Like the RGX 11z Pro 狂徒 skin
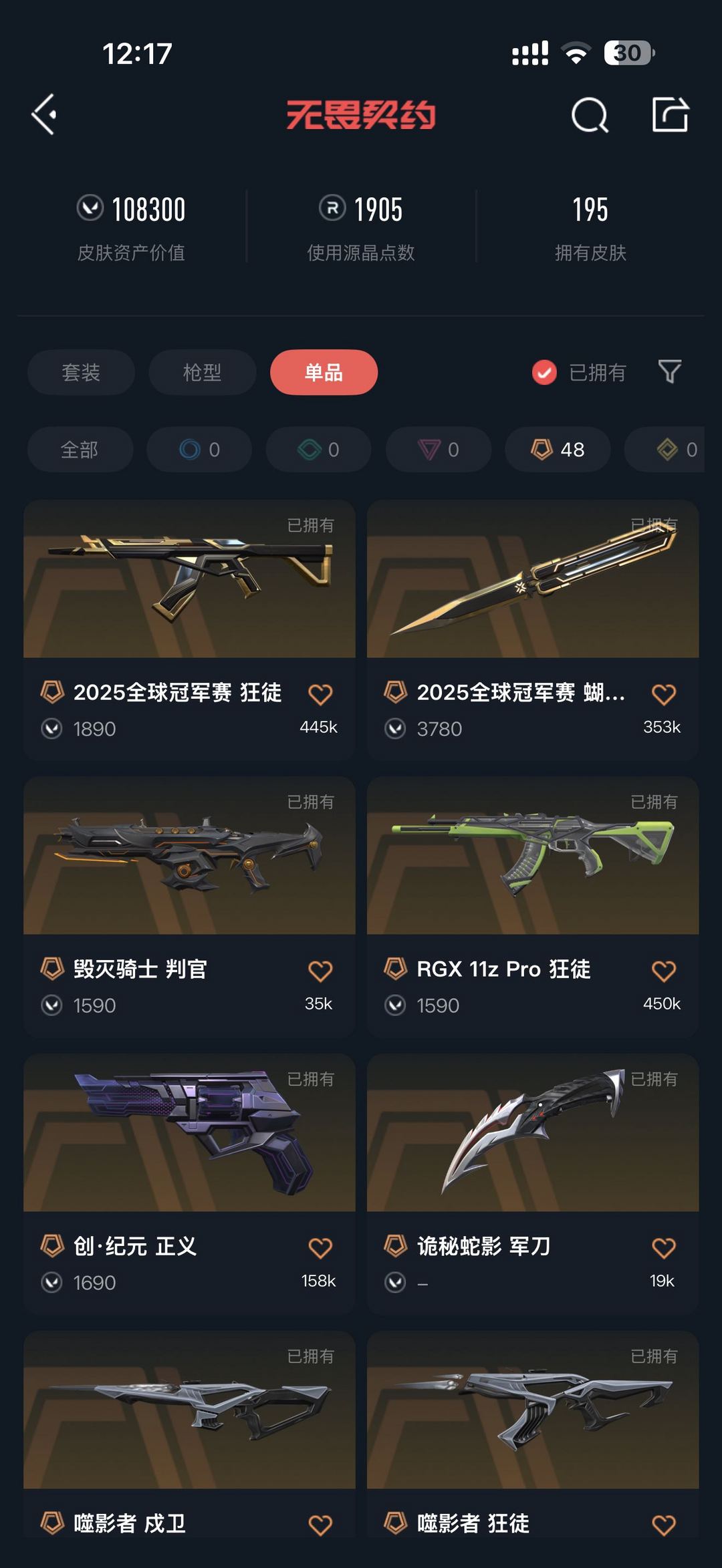722x1568 pixels. click(663, 971)
